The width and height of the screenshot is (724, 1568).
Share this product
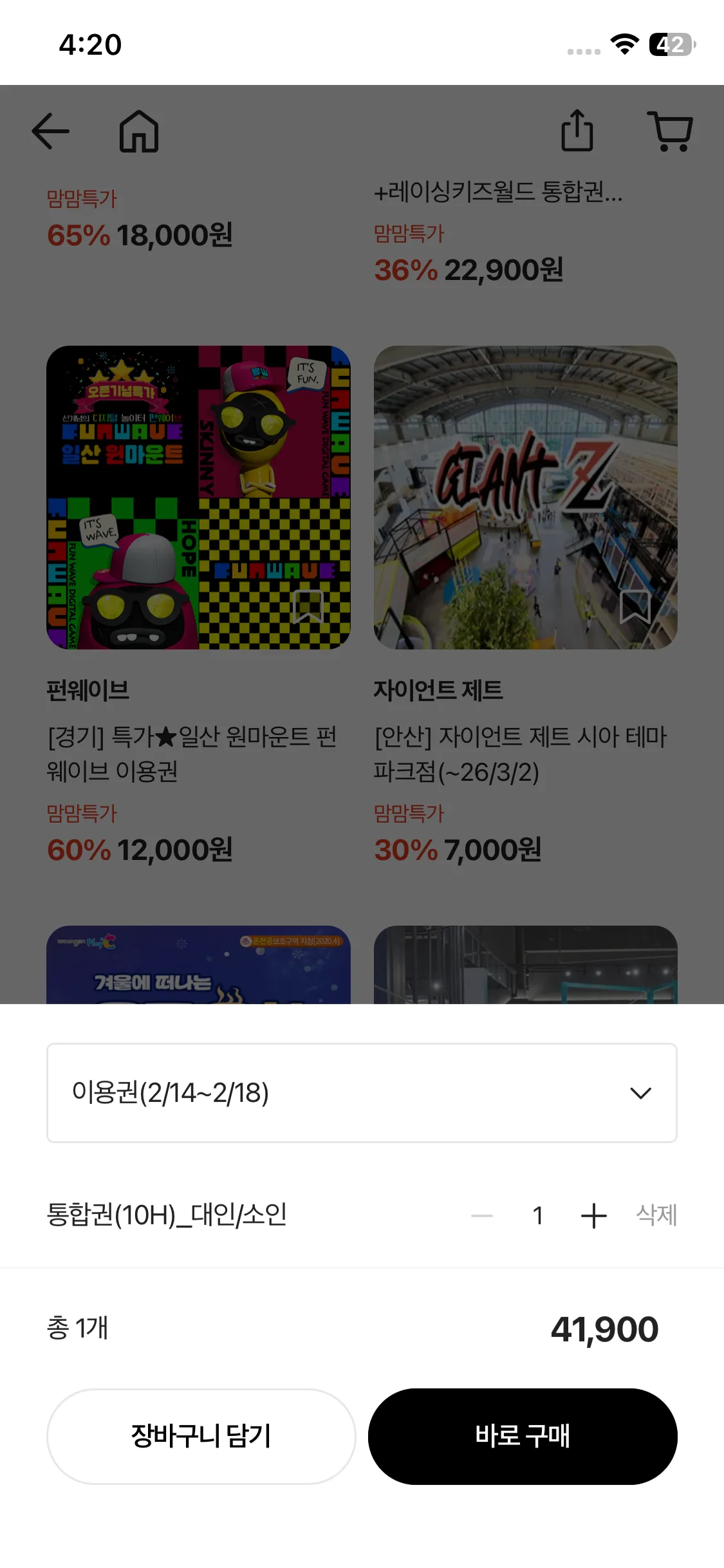pyautogui.click(x=577, y=131)
